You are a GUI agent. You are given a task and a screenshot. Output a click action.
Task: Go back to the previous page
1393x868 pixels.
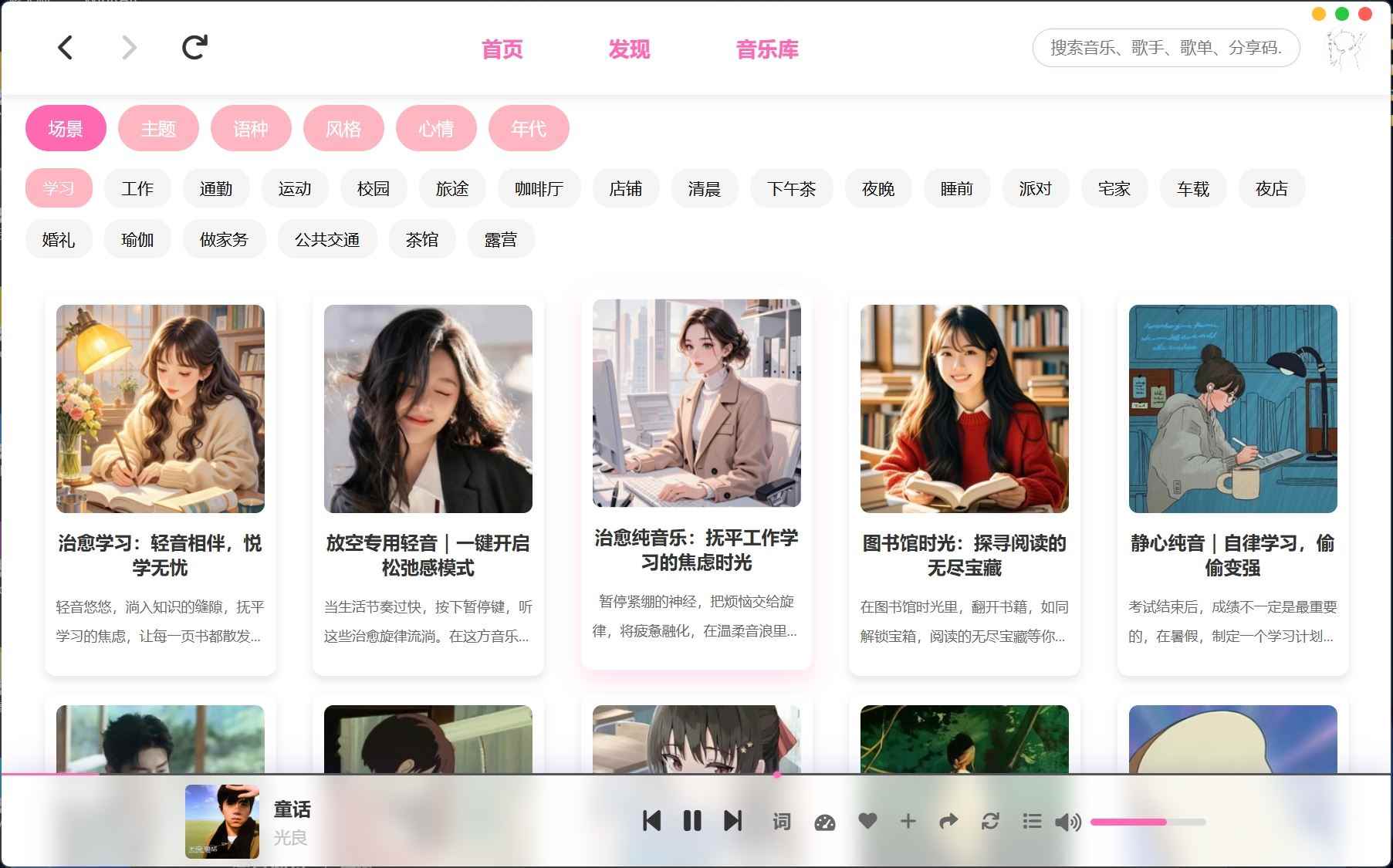point(66,48)
